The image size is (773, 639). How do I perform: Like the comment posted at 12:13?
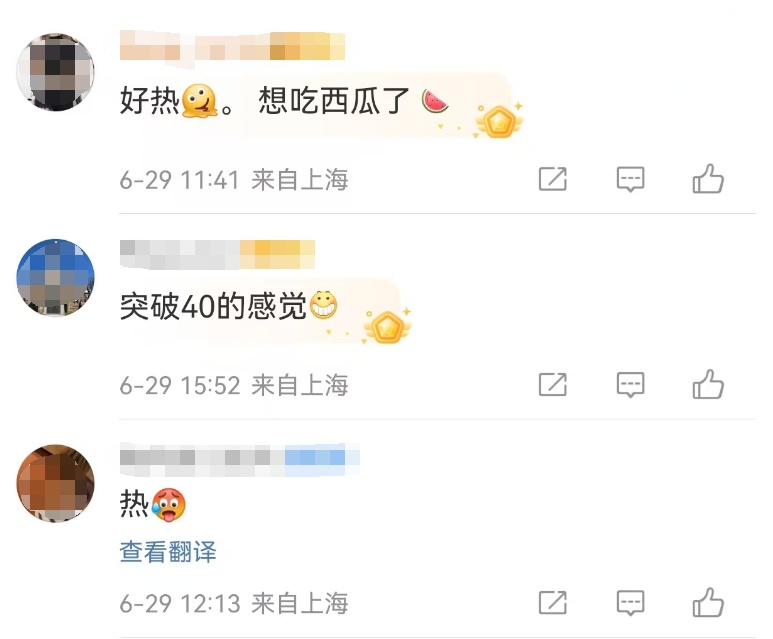(708, 603)
